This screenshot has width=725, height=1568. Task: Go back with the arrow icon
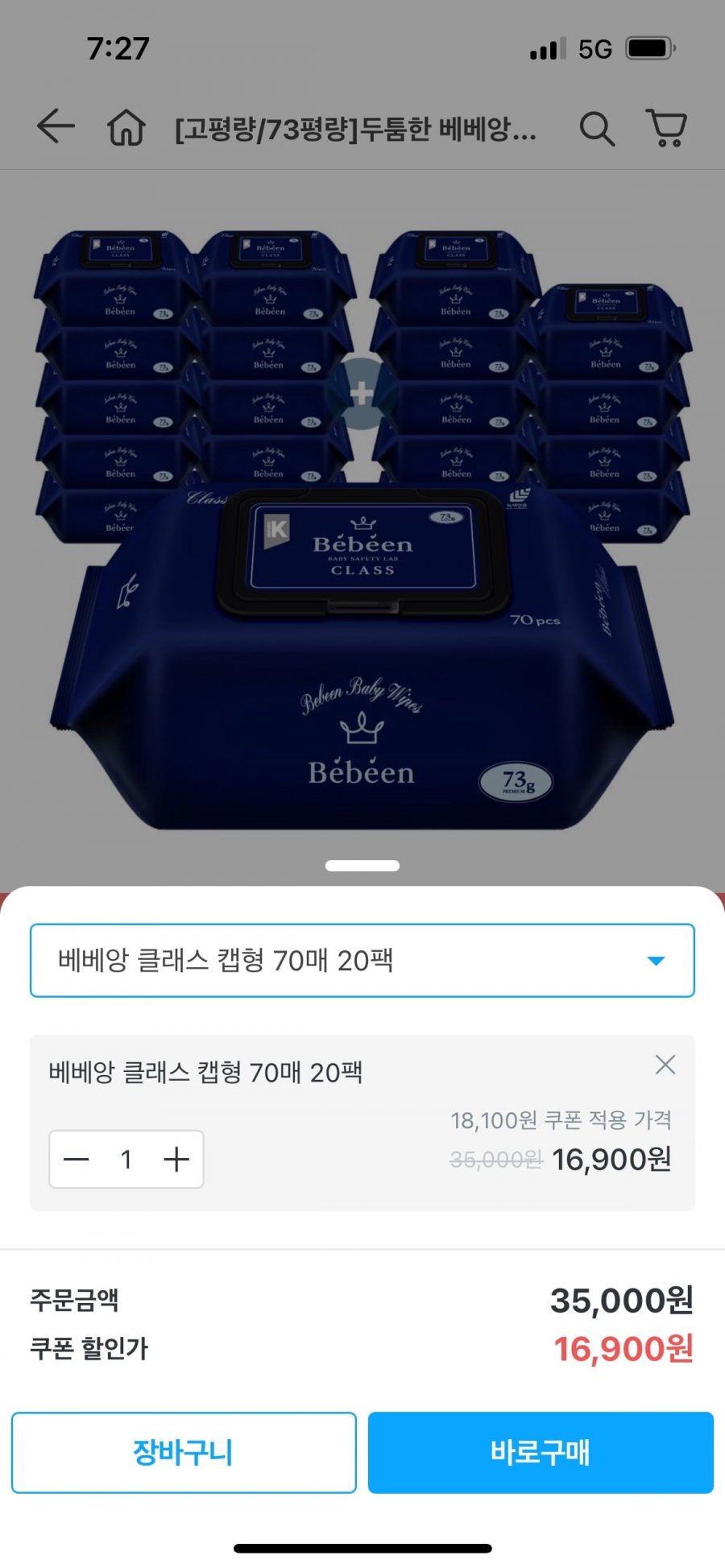pos(56,127)
